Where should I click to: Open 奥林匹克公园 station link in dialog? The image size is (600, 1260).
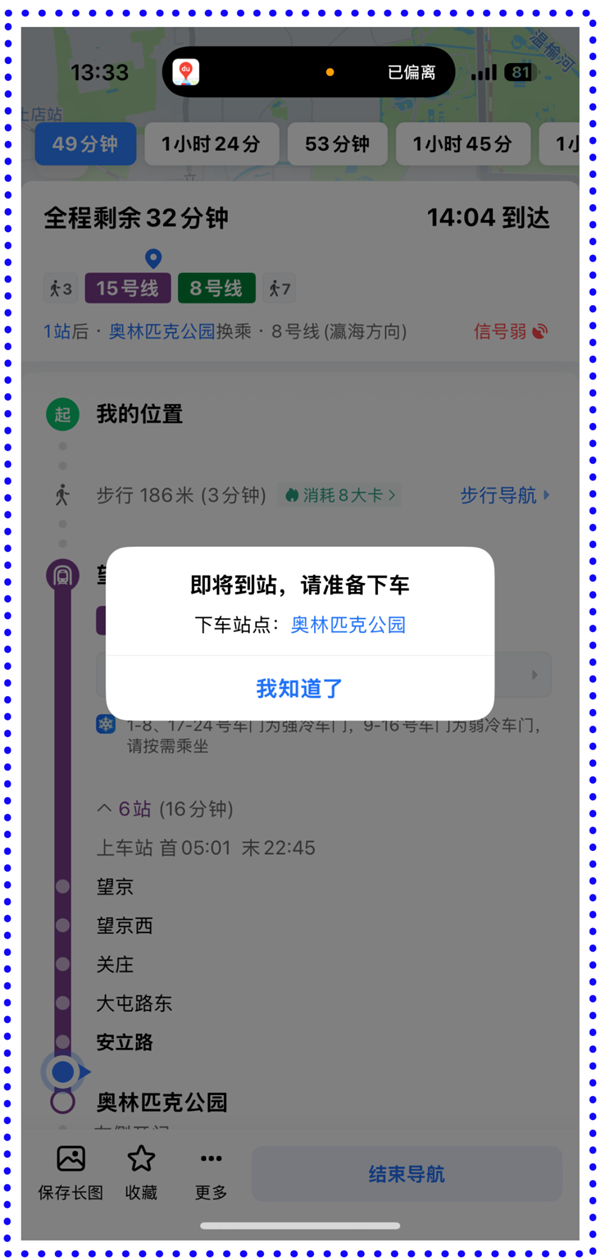348,625
